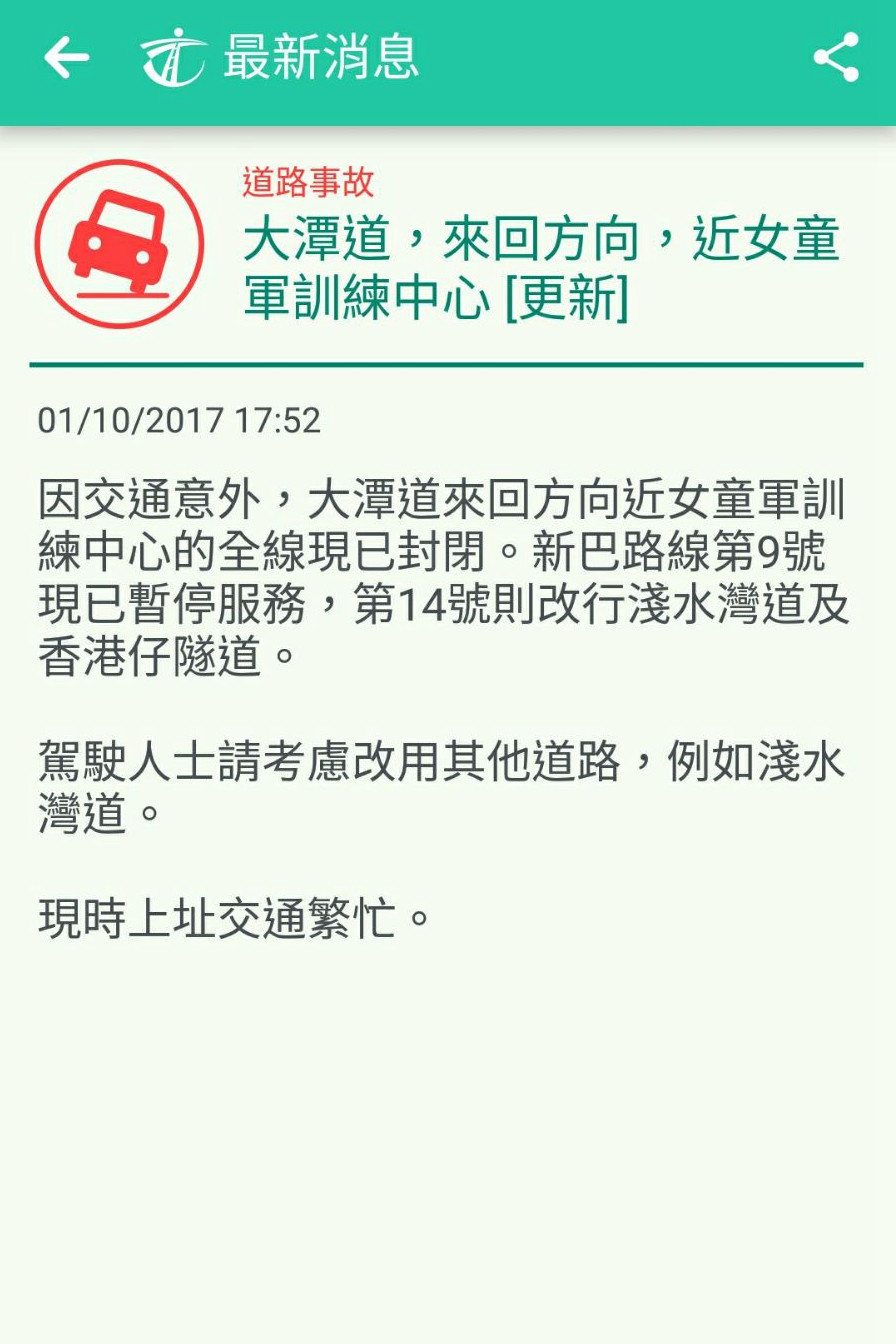Go back using the arrow icon

pos(66,57)
